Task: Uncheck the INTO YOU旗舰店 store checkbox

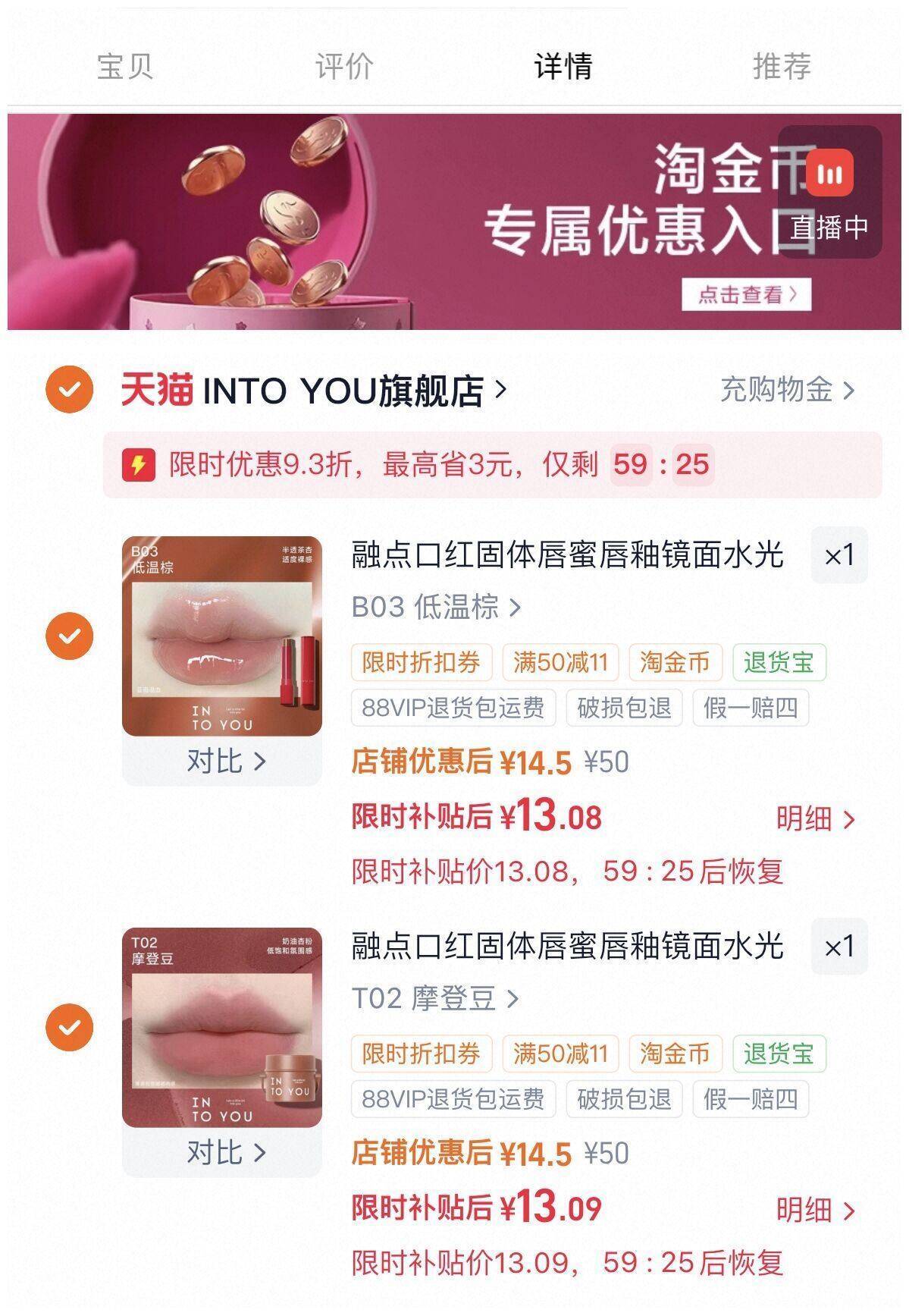Action: pos(69,391)
